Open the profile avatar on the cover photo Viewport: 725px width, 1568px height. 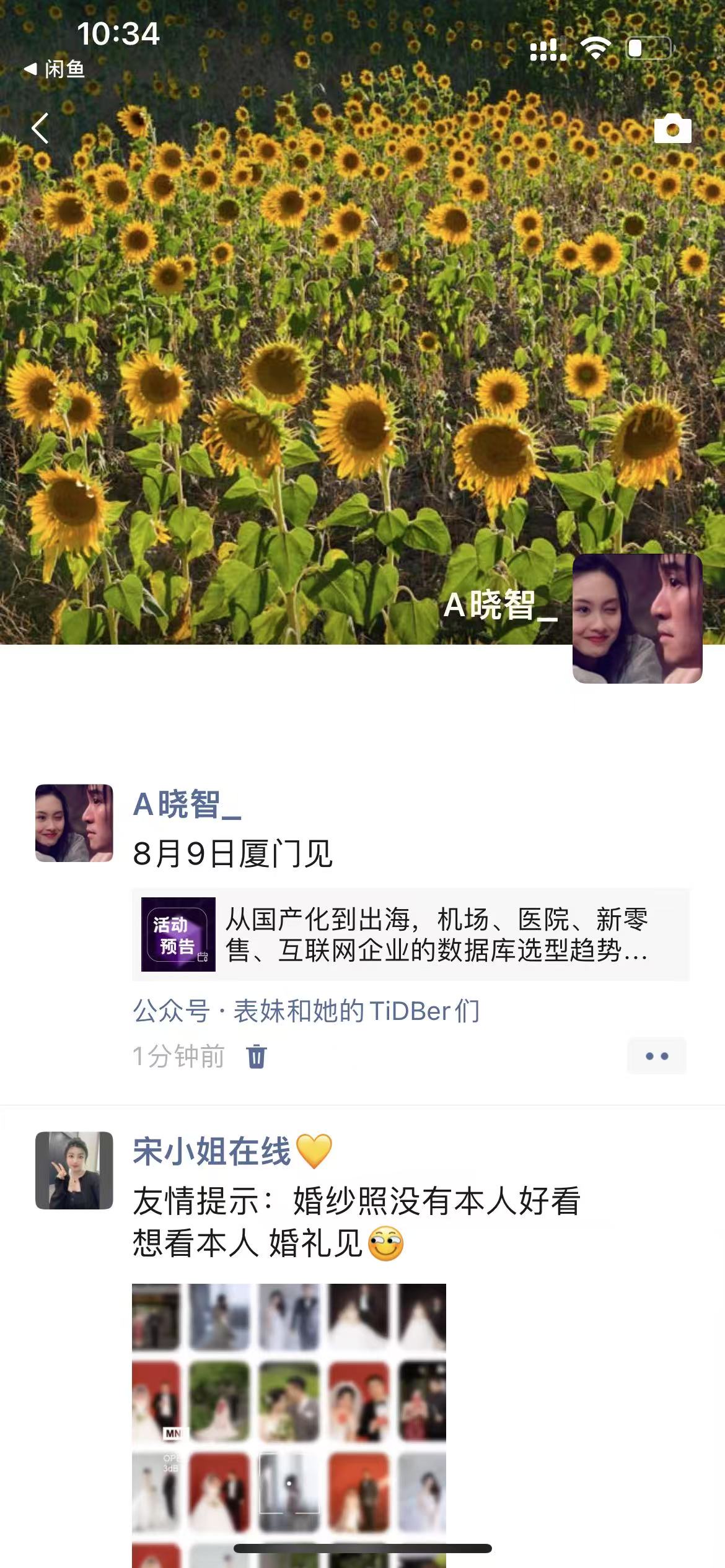637,619
